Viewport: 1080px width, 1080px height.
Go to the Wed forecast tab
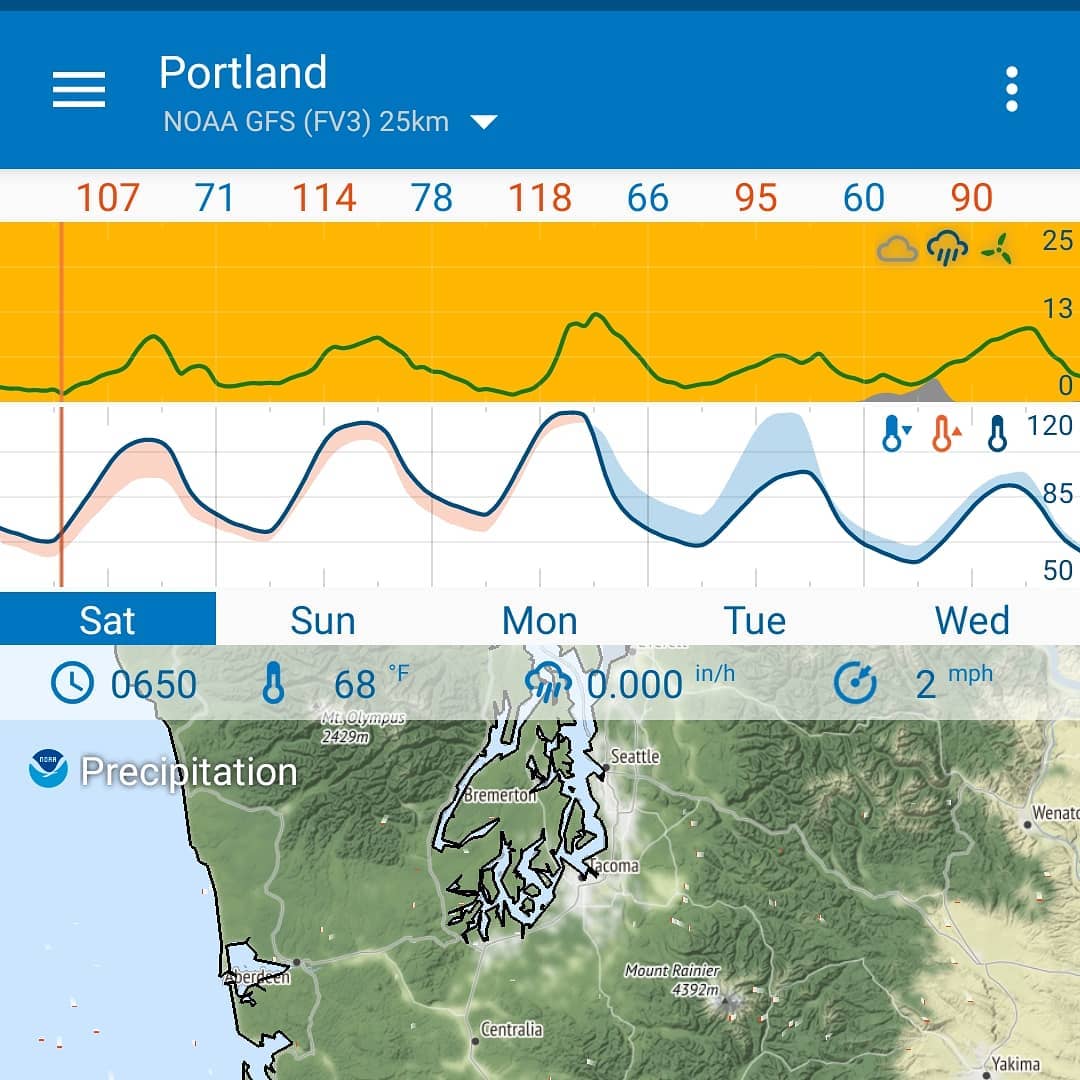pos(971,620)
